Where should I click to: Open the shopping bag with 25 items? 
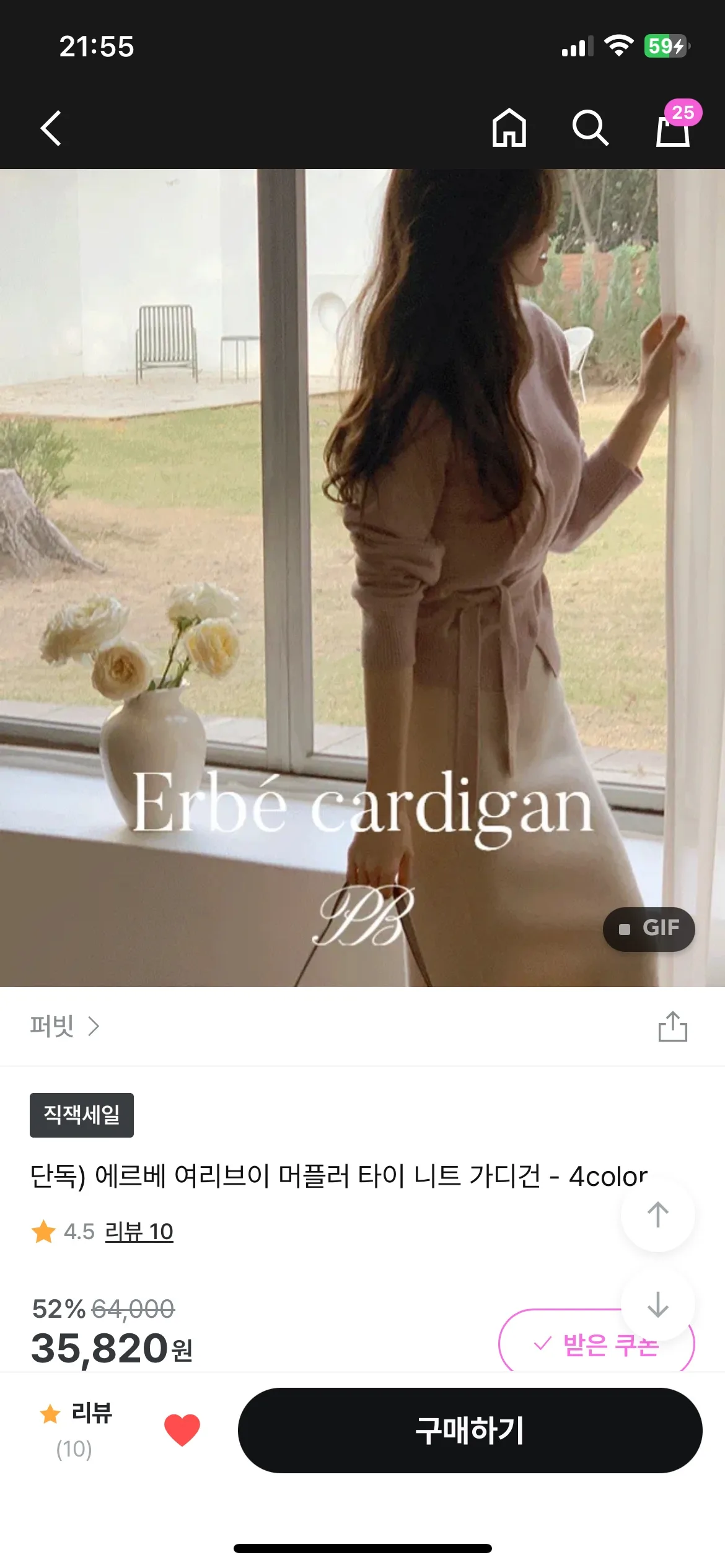[x=674, y=128]
